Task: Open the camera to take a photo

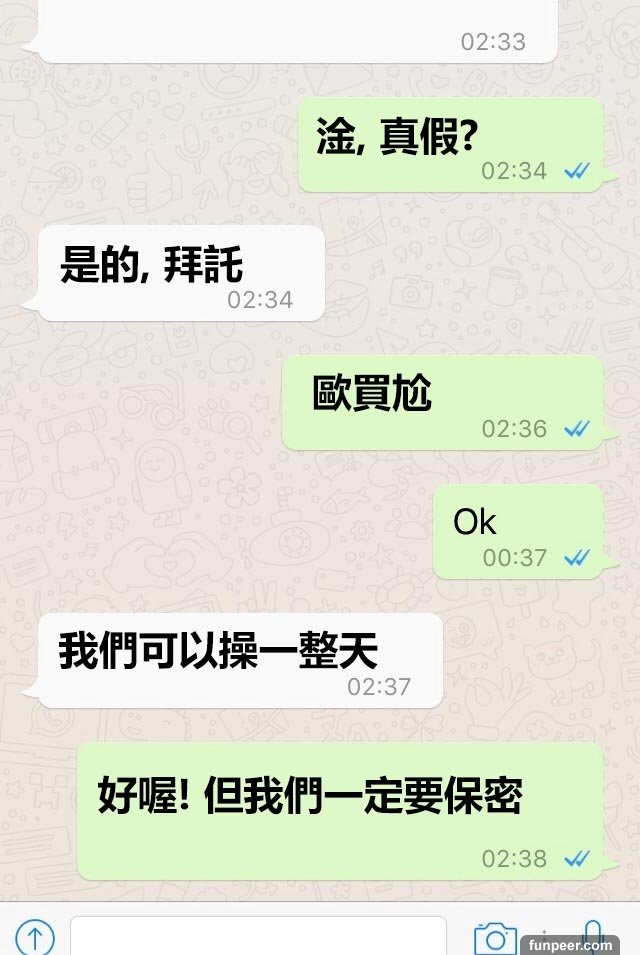Action: tap(494, 937)
